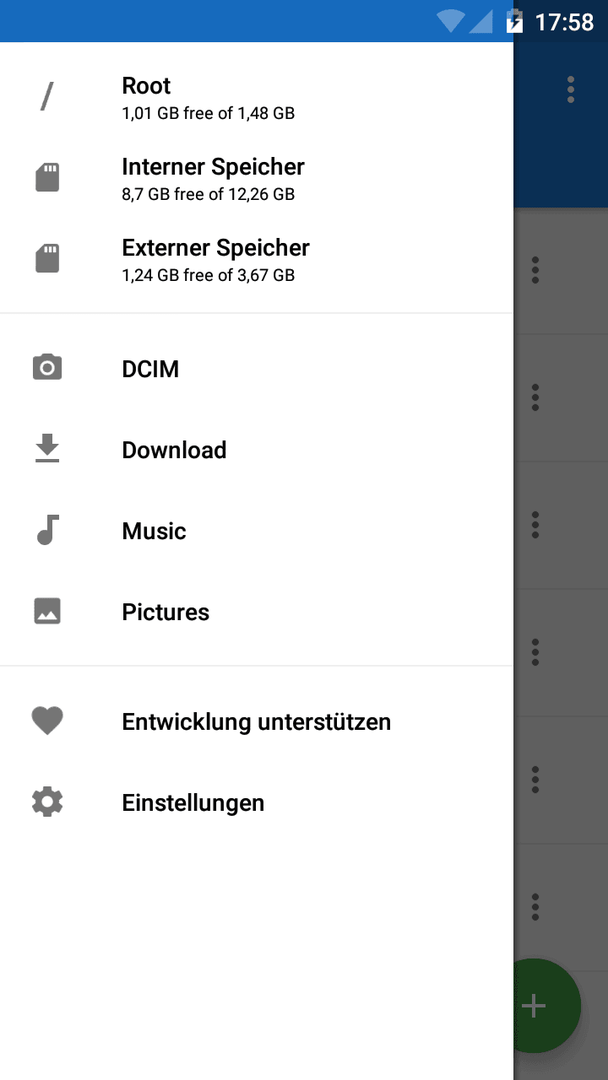Open the Root storage location
Viewport: 608px width, 1080px height.
point(256,96)
